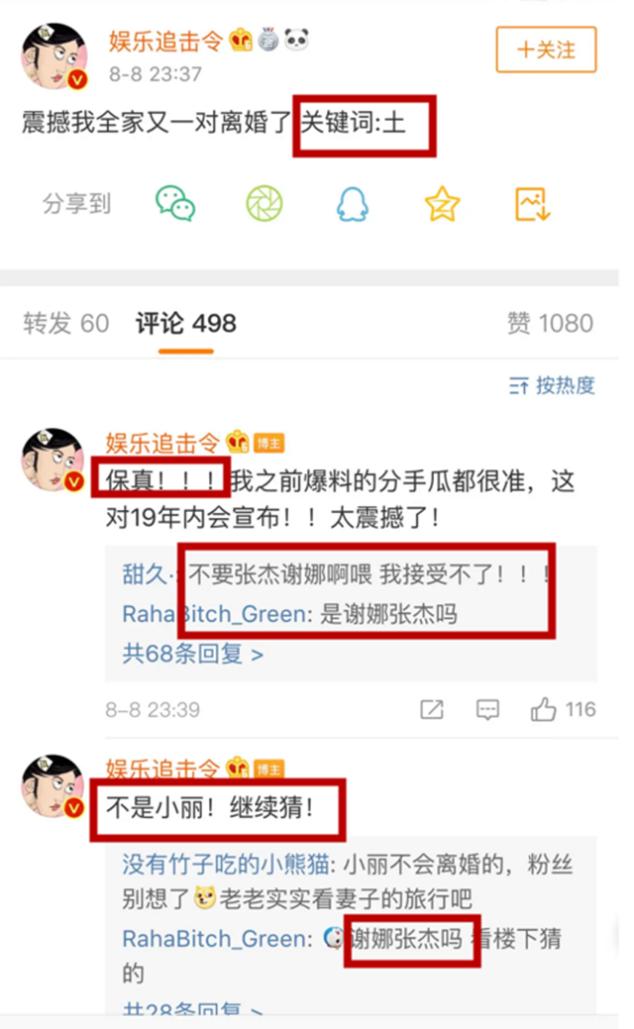
Task: Share the post to WeChat Moments
Action: pyautogui.click(x=264, y=204)
